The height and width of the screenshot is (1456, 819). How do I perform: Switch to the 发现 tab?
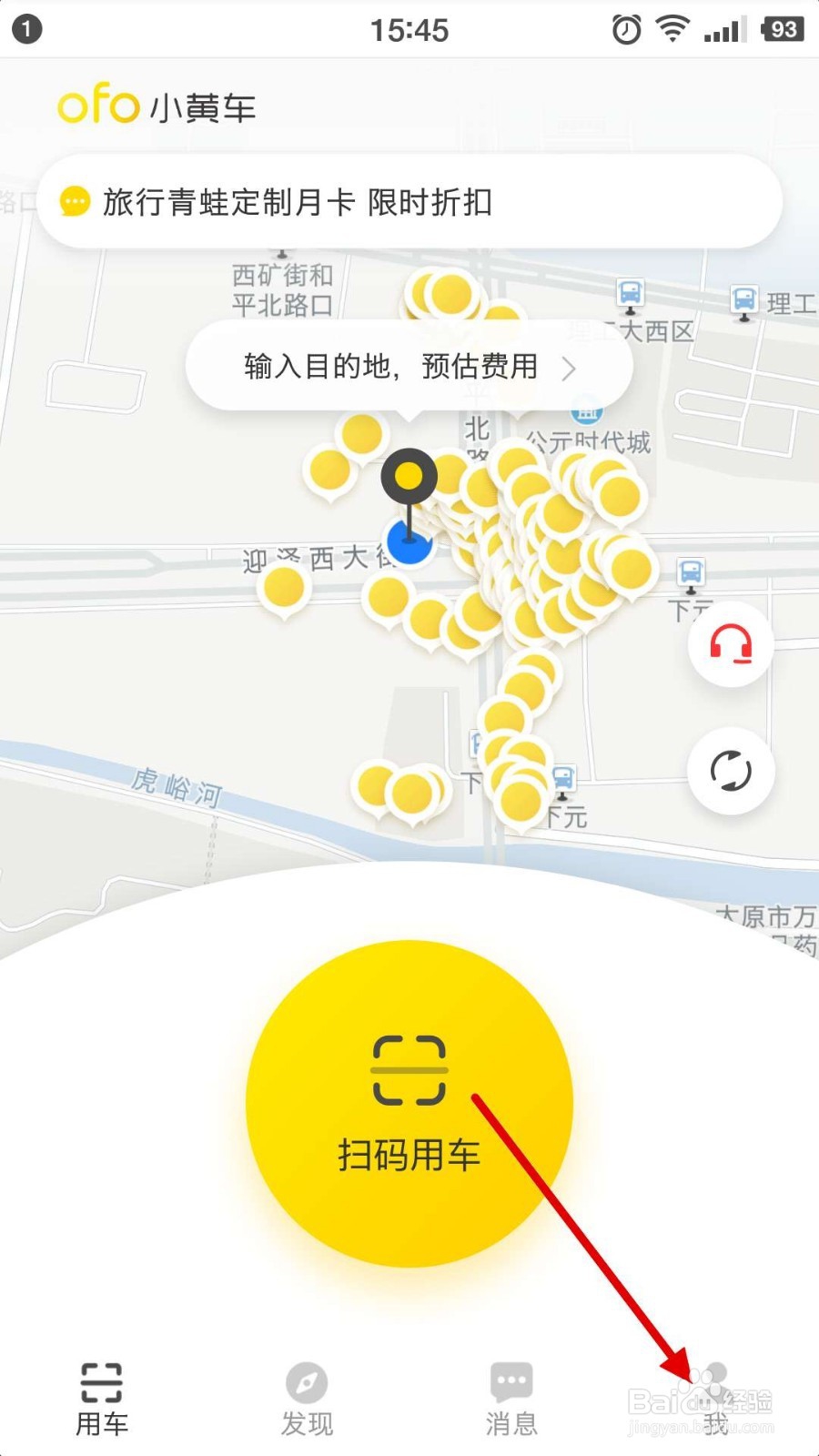307,1400
